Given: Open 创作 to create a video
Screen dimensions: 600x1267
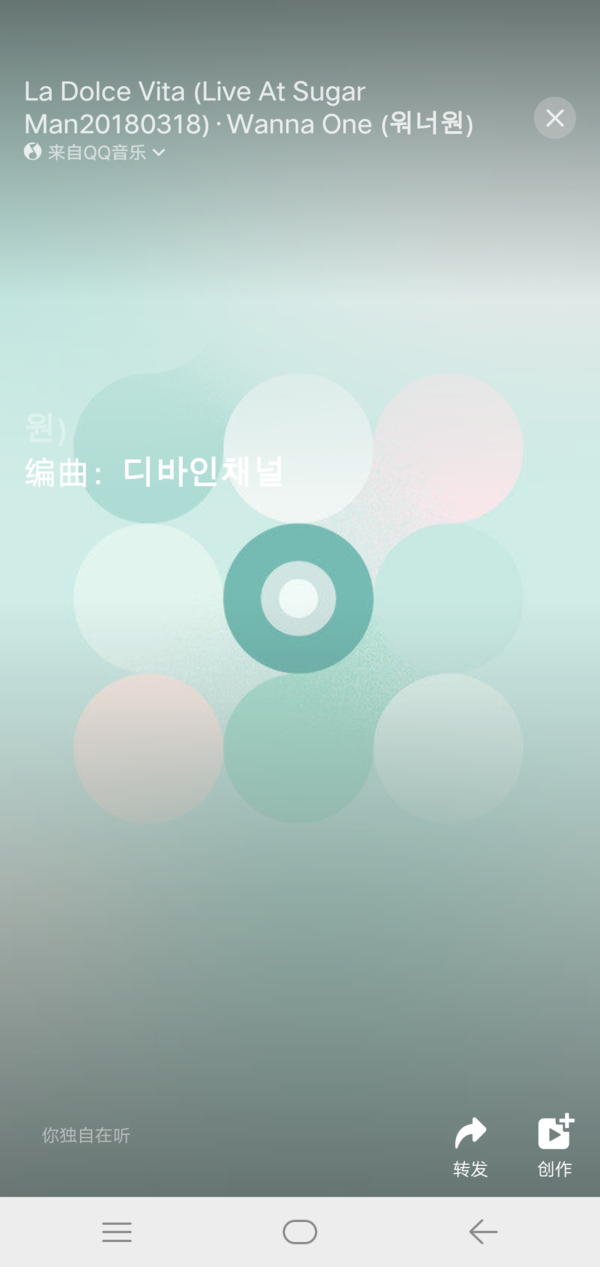Looking at the screenshot, I should pyautogui.click(x=555, y=1146).
